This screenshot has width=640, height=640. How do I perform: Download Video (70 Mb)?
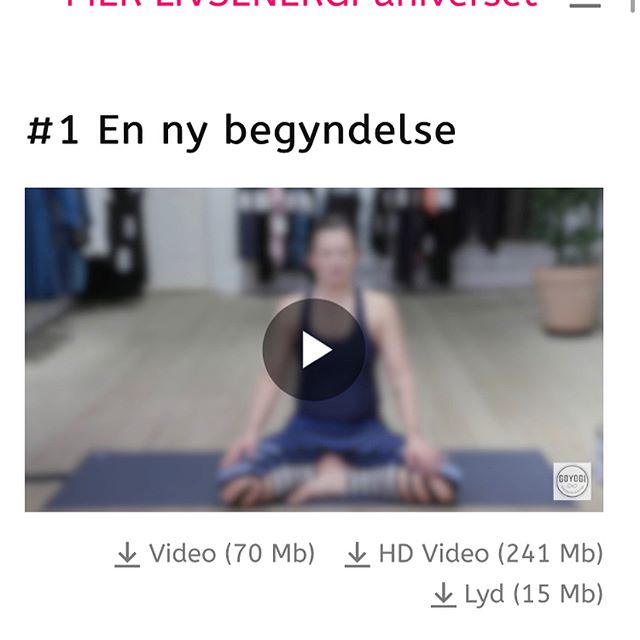215,553
